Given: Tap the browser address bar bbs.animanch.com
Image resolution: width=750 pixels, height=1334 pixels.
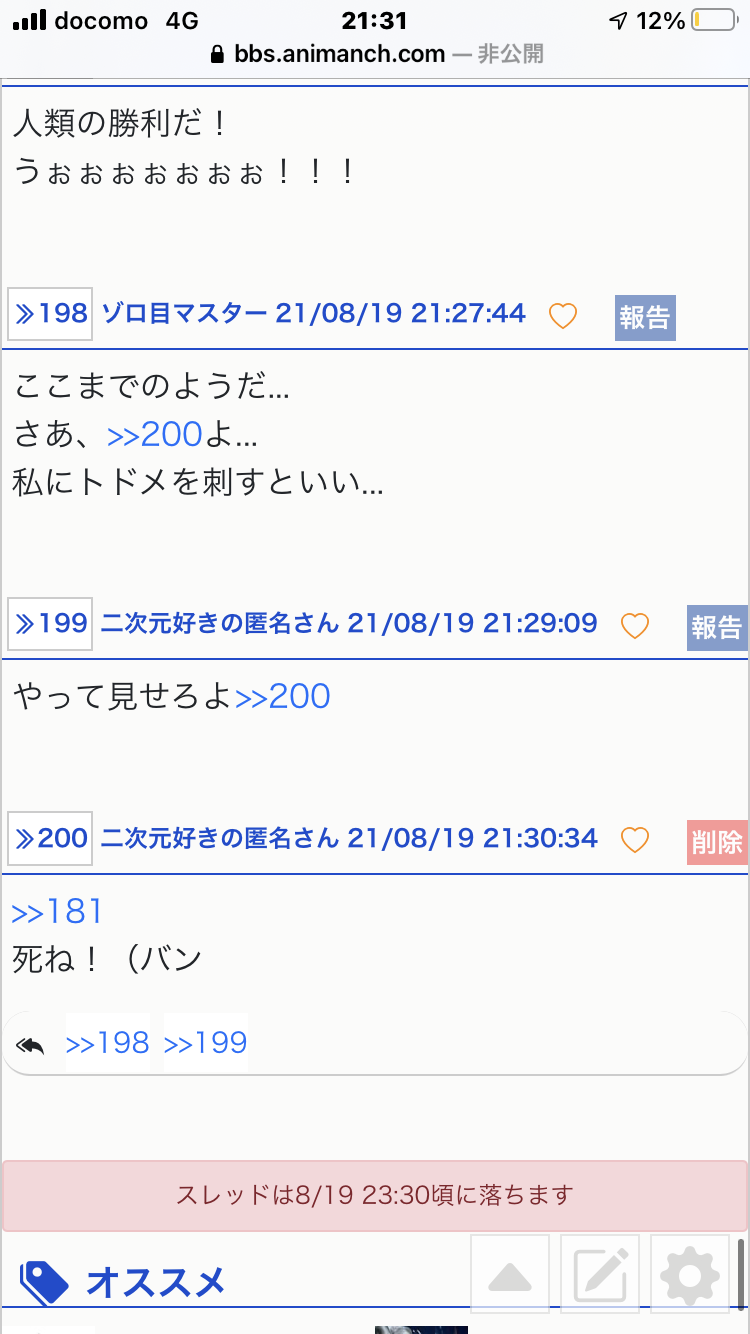Looking at the screenshot, I should click(x=375, y=54).
